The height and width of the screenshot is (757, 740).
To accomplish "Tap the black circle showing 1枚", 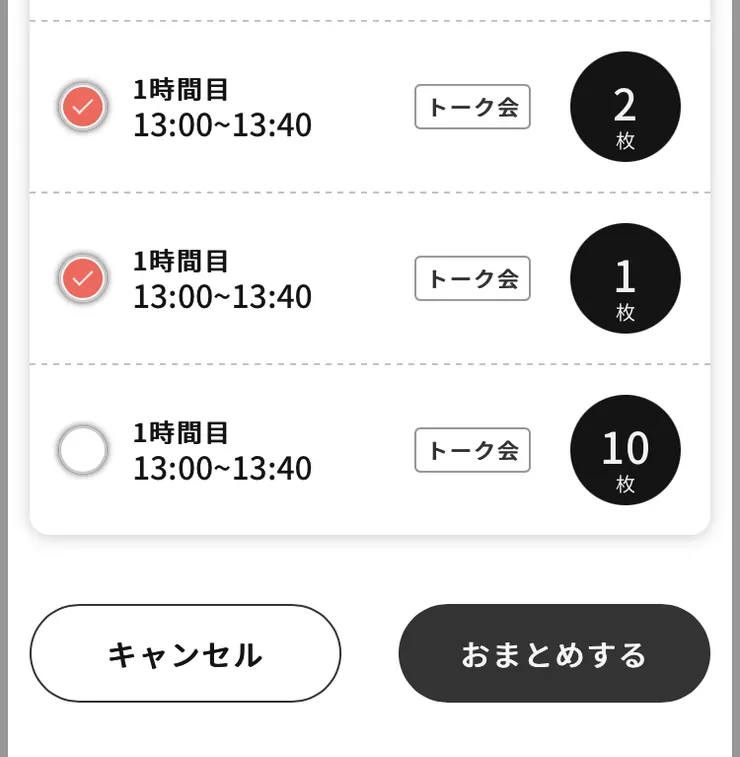I will 624,278.
